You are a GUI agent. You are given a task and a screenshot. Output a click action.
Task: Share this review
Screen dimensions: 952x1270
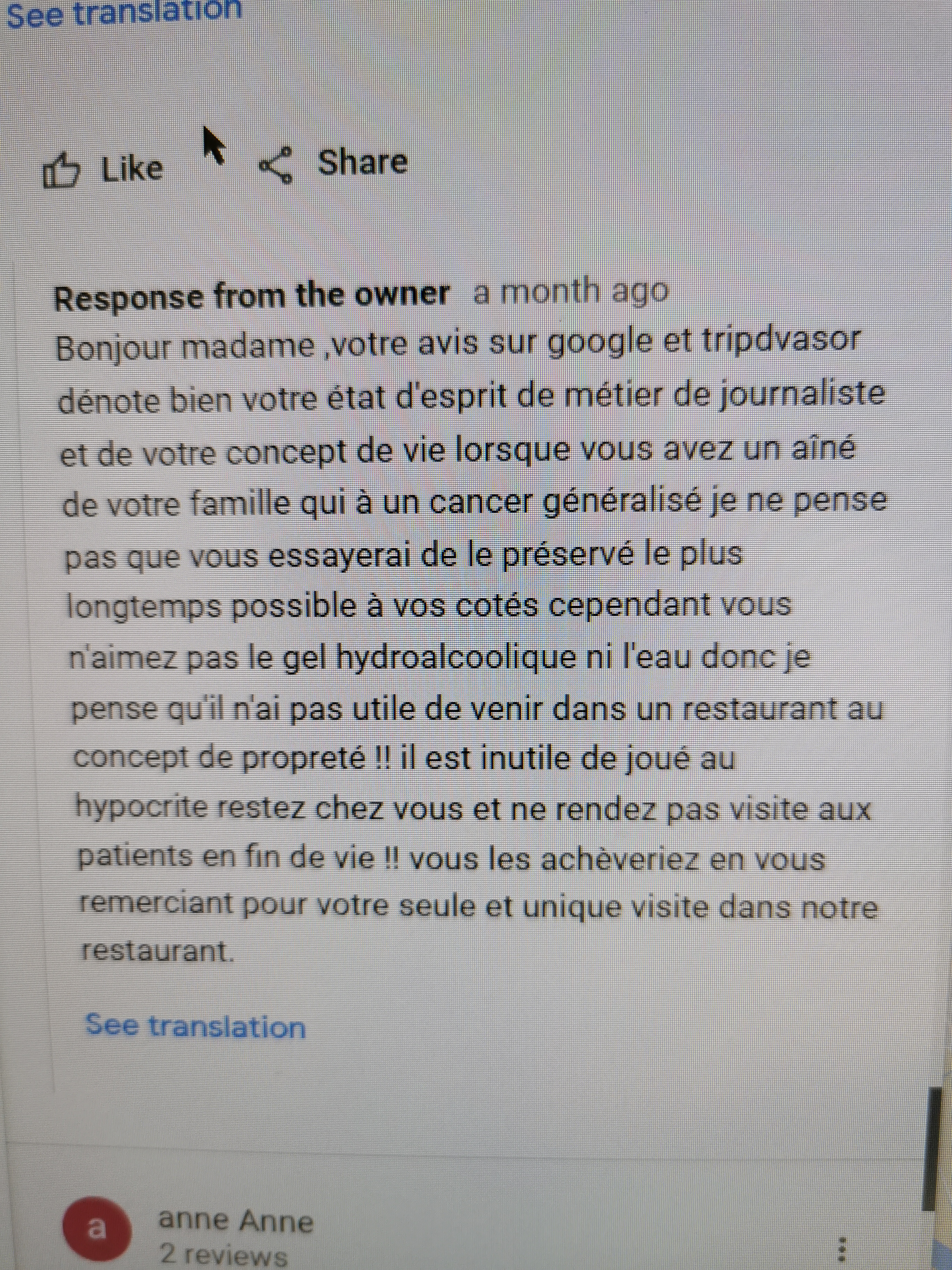[333, 164]
